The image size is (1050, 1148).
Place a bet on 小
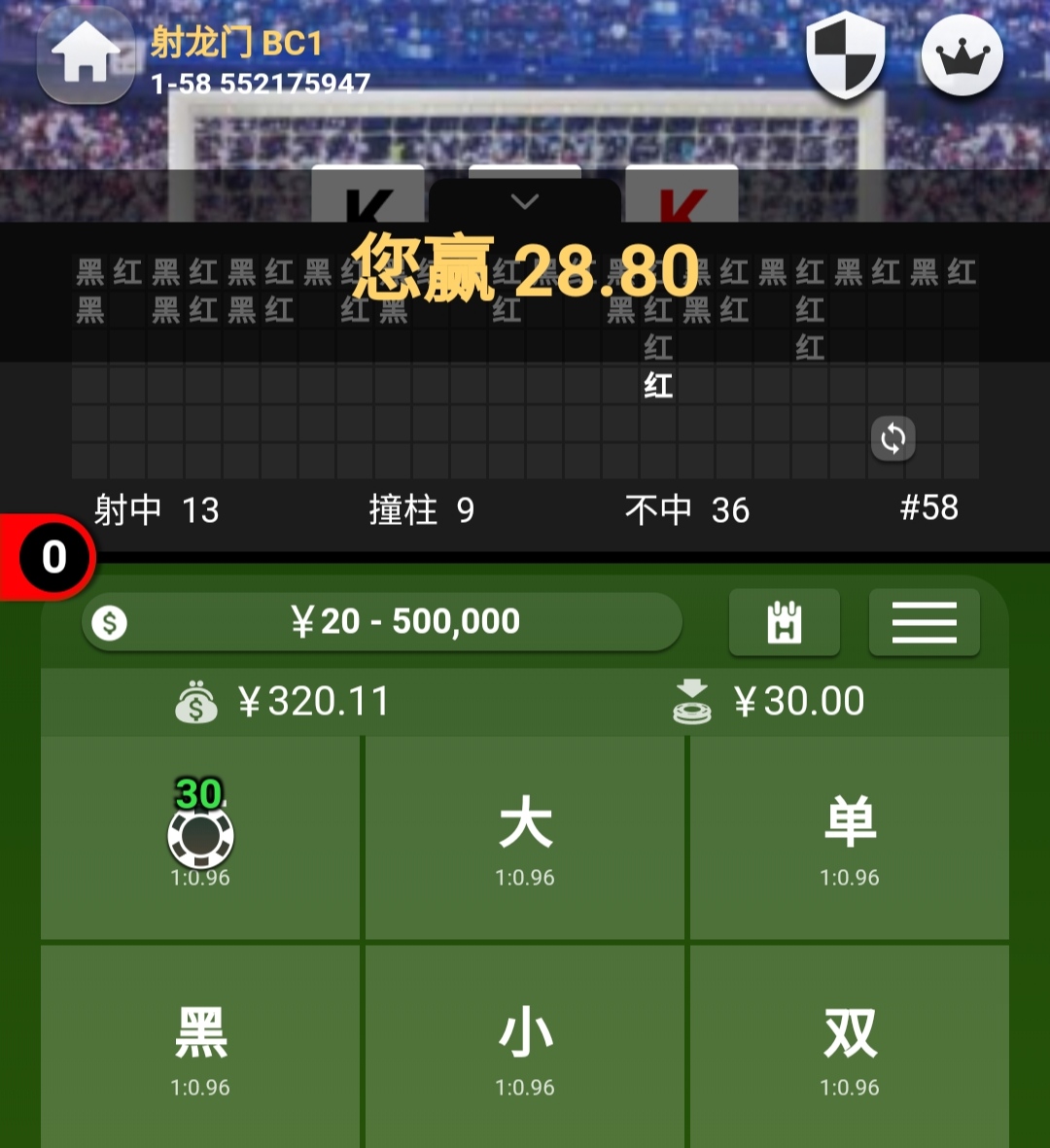525,1046
